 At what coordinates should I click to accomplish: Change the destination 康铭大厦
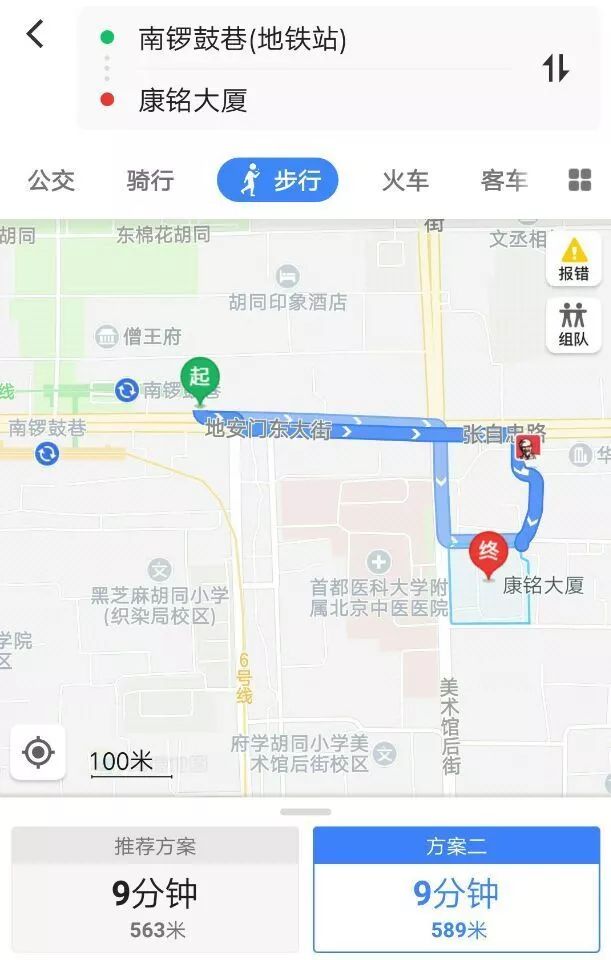(x=193, y=100)
